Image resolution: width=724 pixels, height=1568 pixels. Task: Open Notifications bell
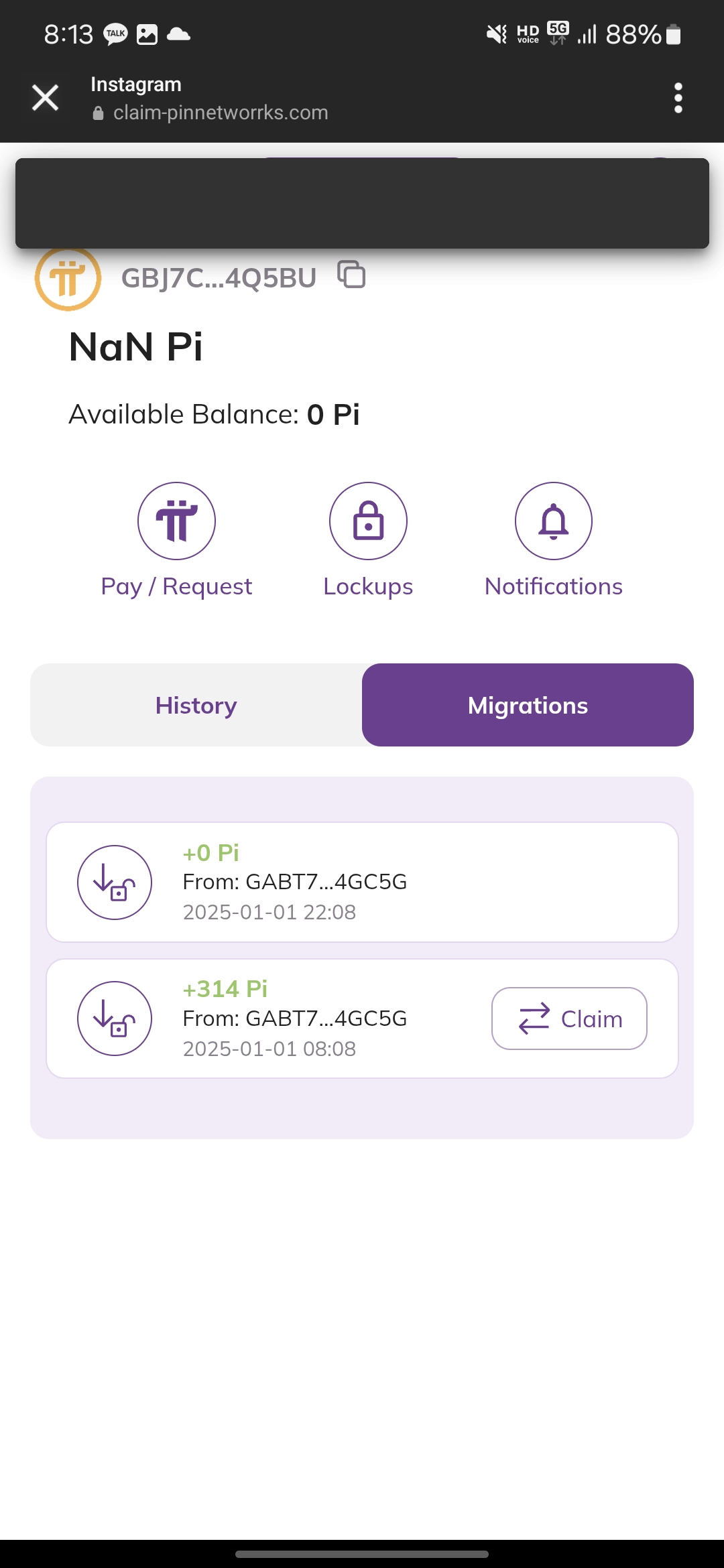tap(554, 521)
